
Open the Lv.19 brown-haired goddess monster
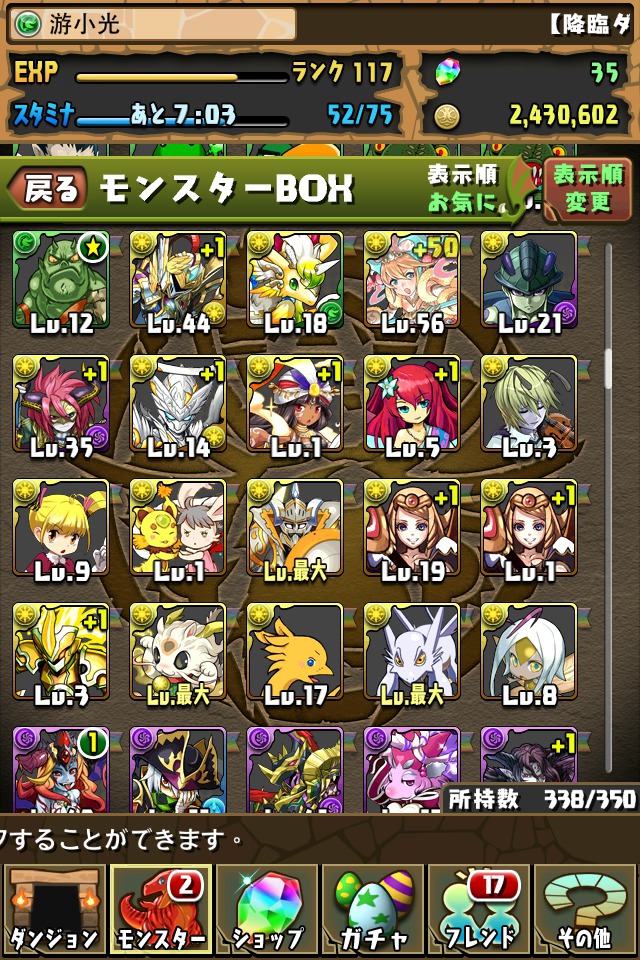412,529
